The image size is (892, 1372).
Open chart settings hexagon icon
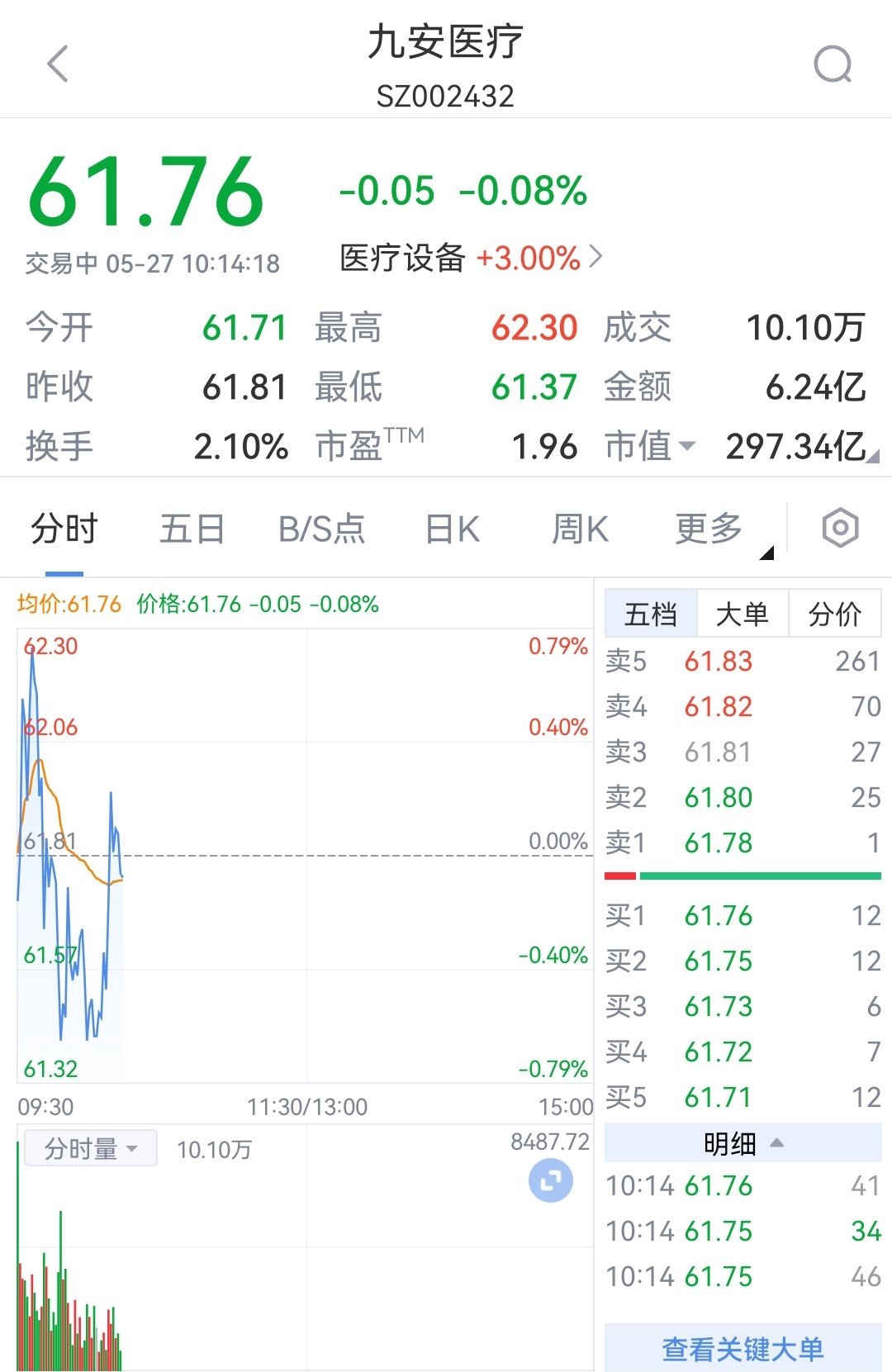pos(840,528)
